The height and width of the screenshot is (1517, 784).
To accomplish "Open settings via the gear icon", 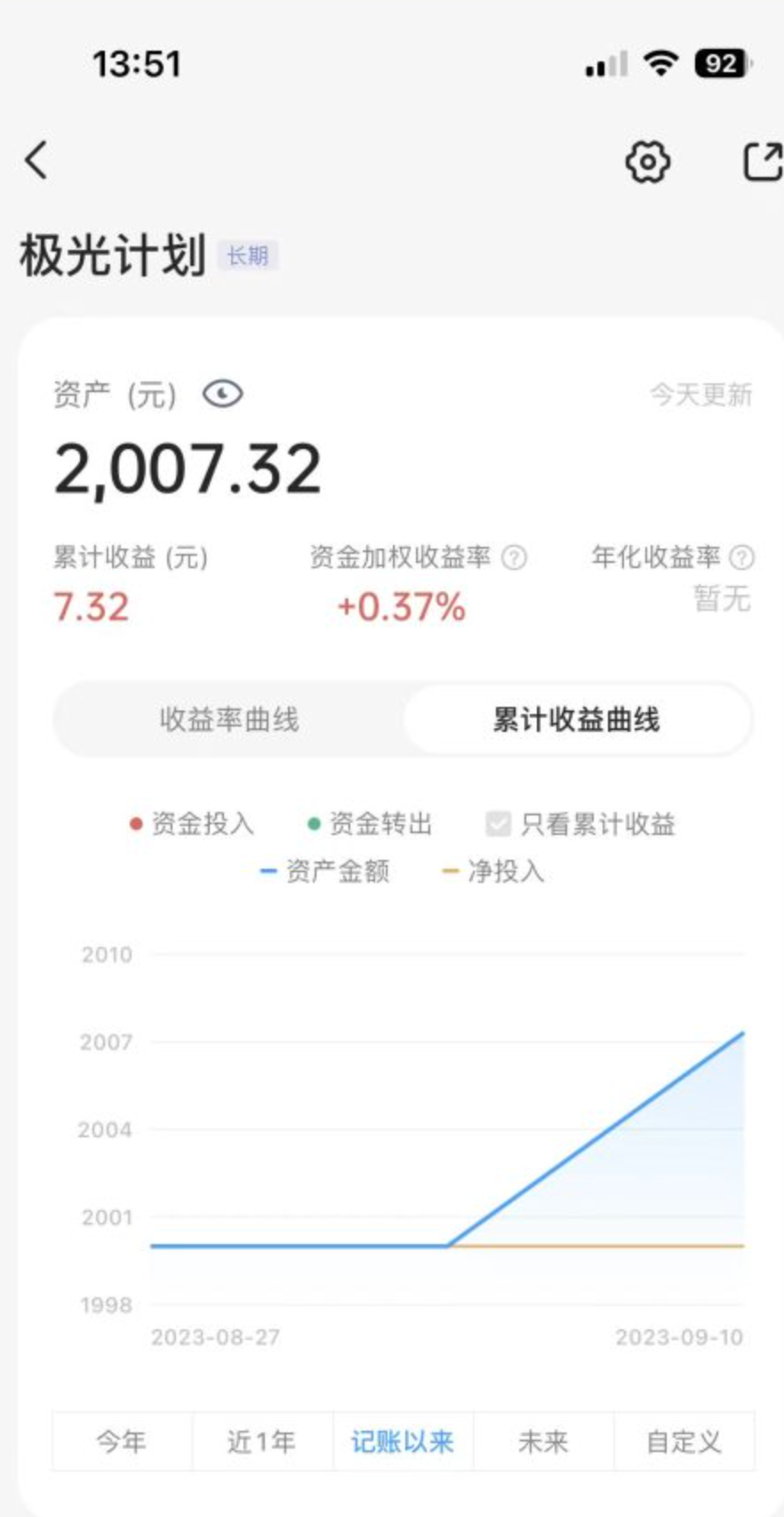I will point(647,162).
